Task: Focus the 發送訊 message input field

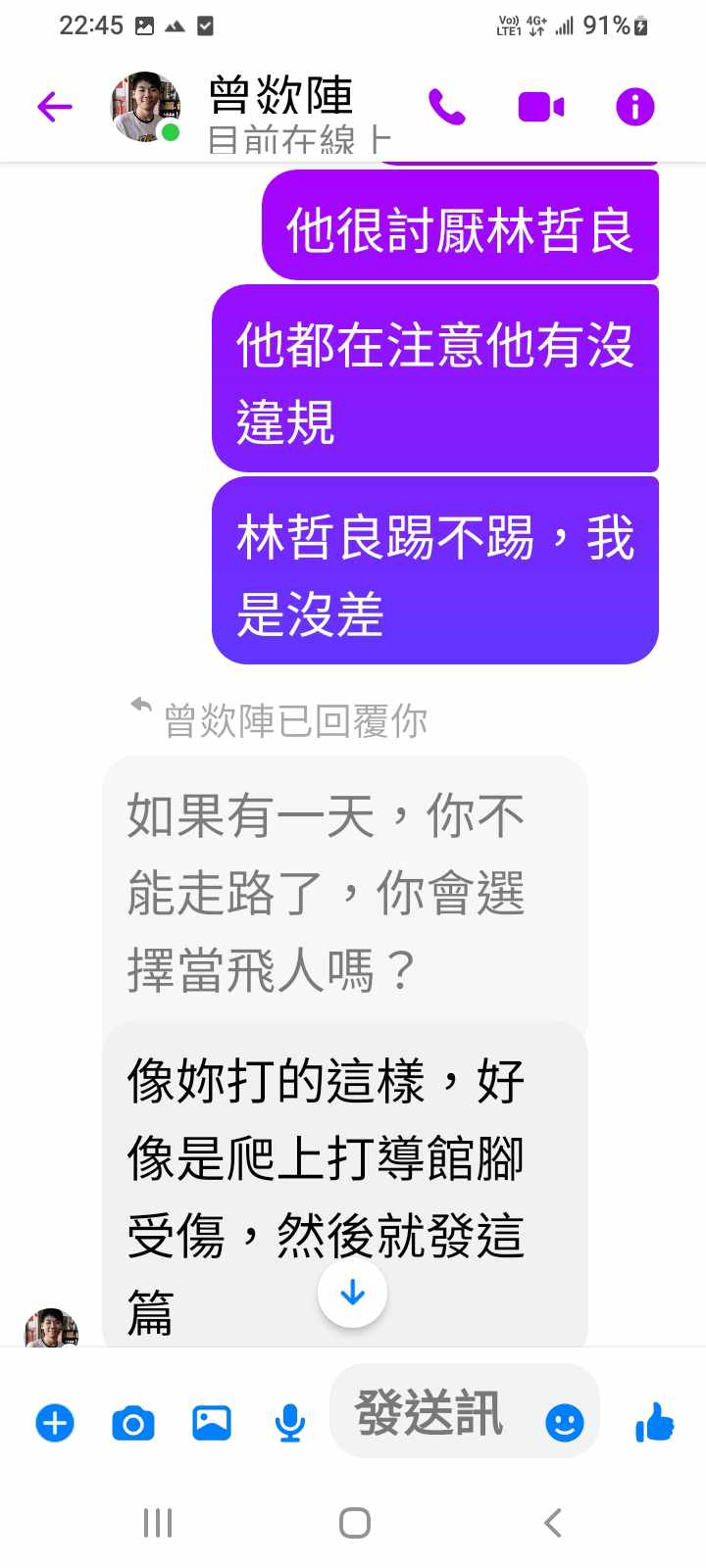Action: point(431,1413)
